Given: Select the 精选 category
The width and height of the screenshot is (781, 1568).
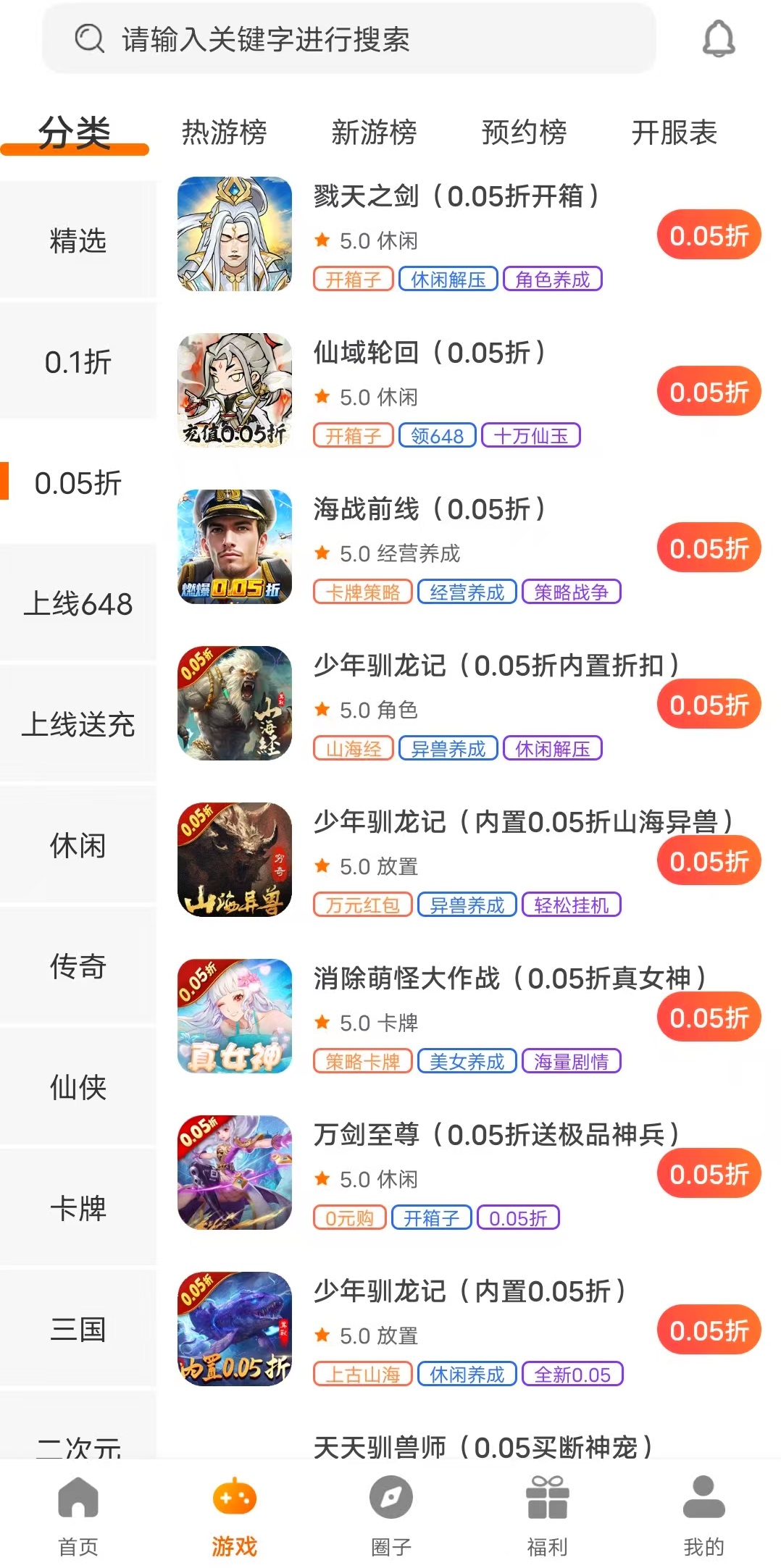Looking at the screenshot, I should coord(78,240).
